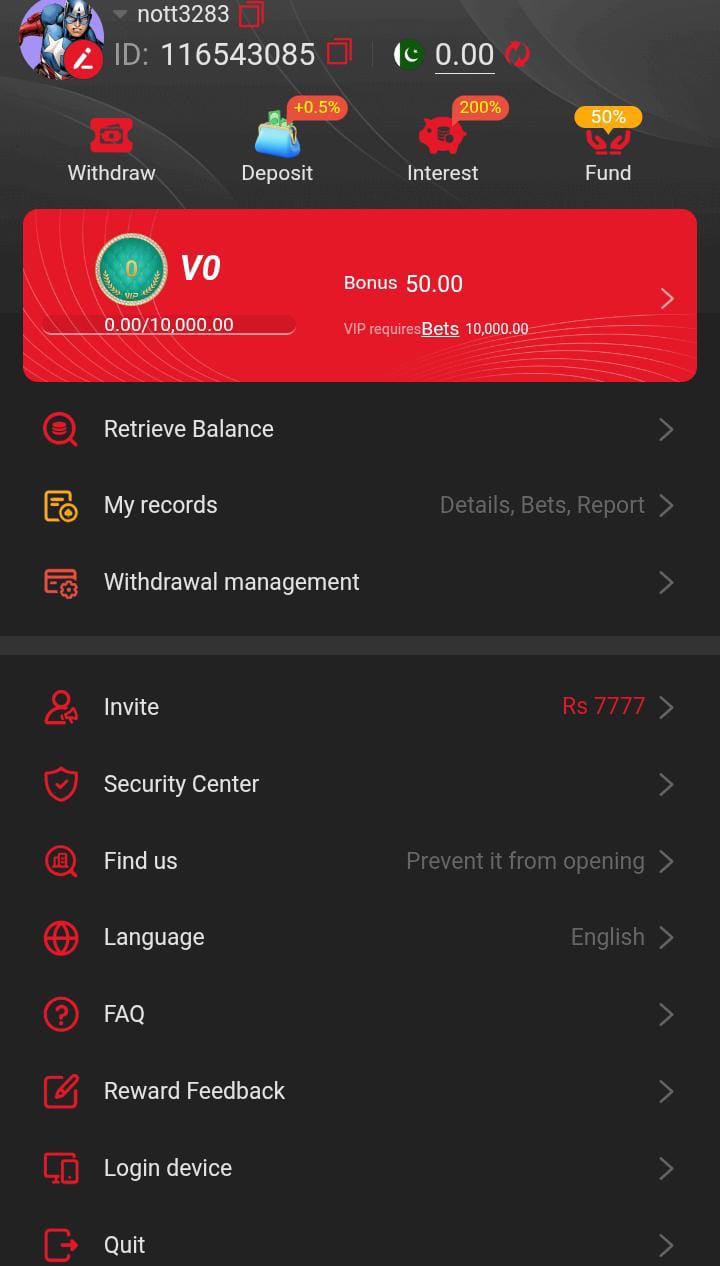Open Reward Feedback
The image size is (720, 1266).
click(360, 1091)
